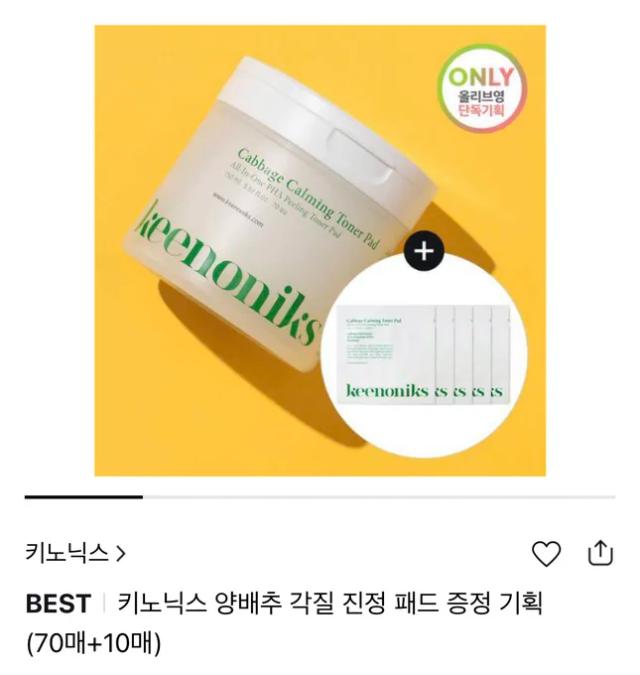Add product to wishlist with the heart icon

[545, 553]
